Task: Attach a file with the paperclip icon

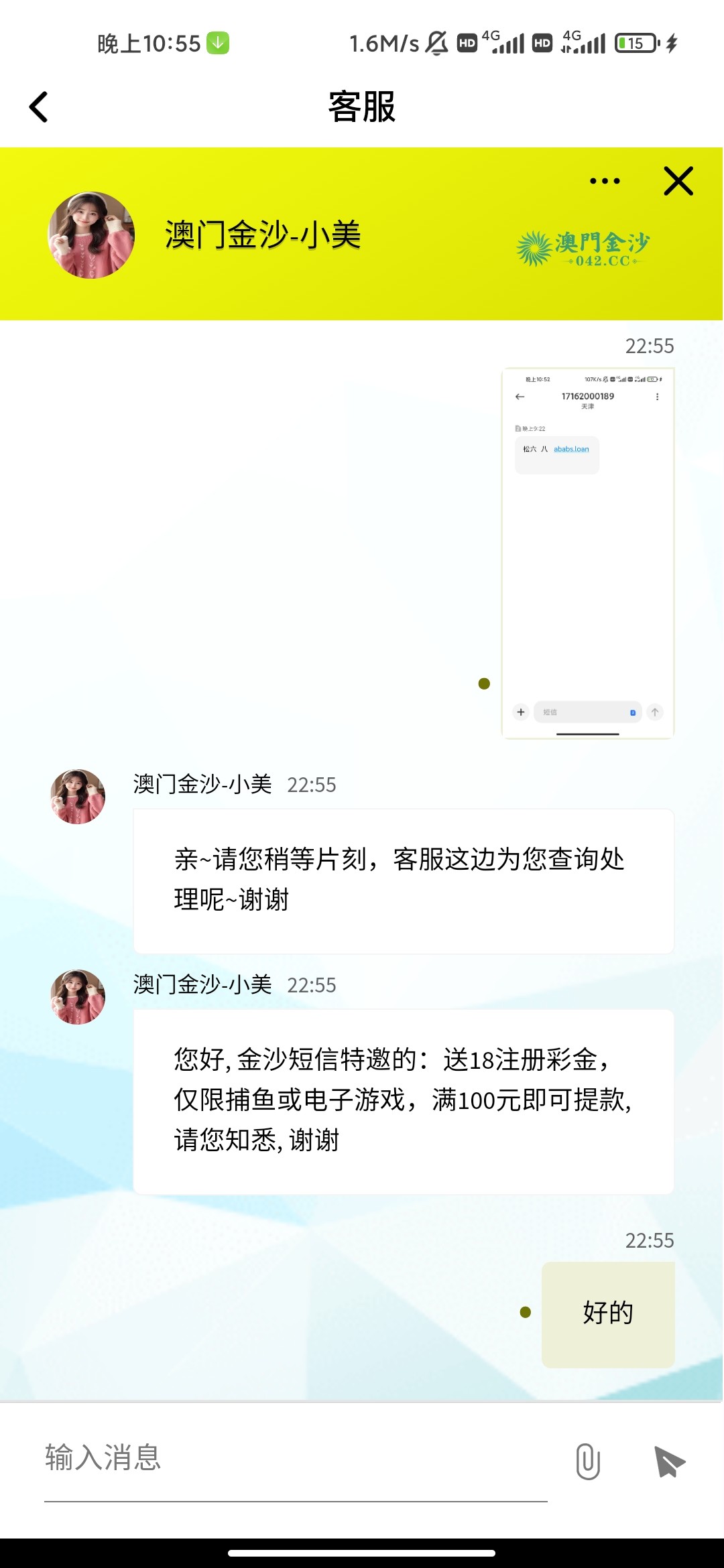Action: click(588, 1461)
